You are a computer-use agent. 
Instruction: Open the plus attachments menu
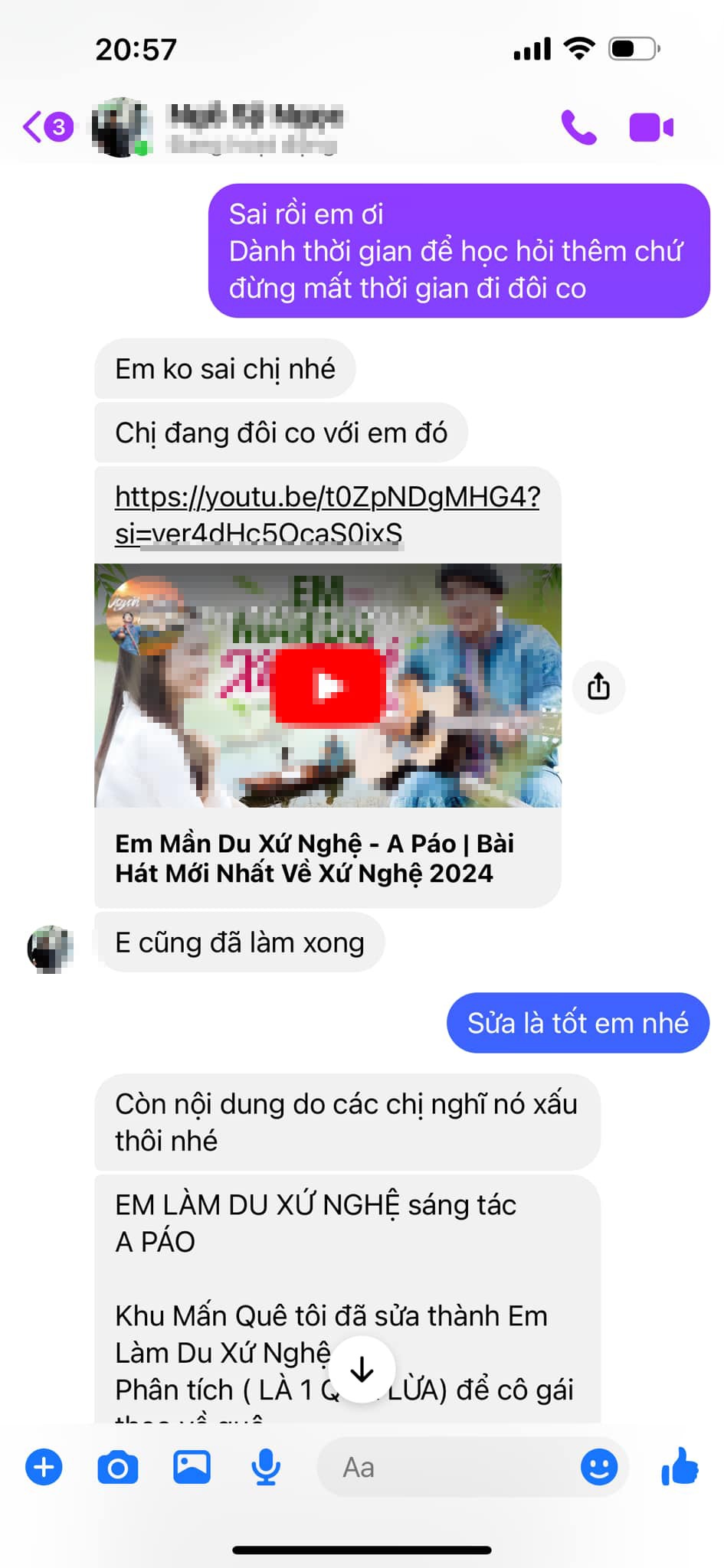(44, 1468)
